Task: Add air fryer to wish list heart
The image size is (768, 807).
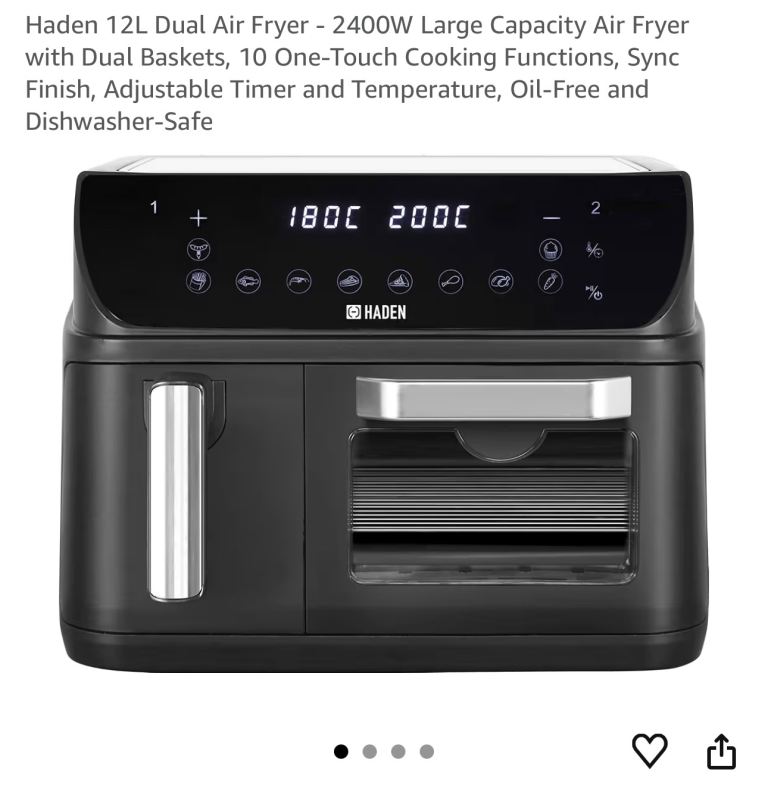Action: [x=650, y=751]
